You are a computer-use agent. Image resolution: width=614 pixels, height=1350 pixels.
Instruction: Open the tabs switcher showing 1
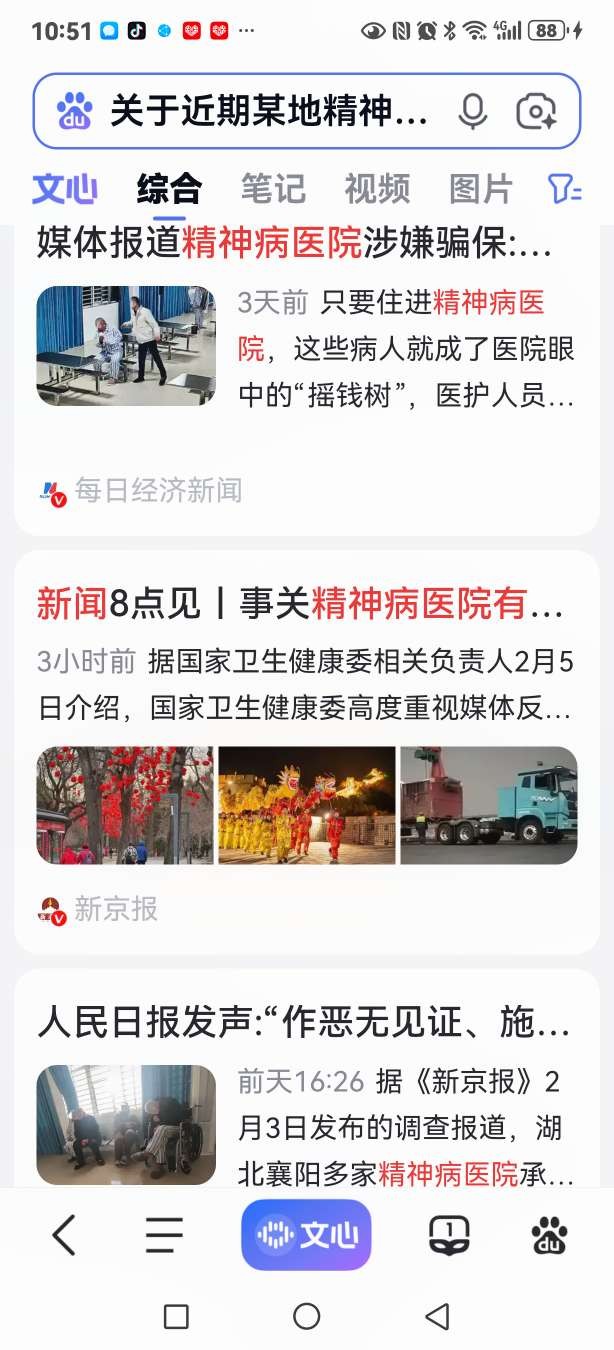pyautogui.click(x=450, y=1235)
